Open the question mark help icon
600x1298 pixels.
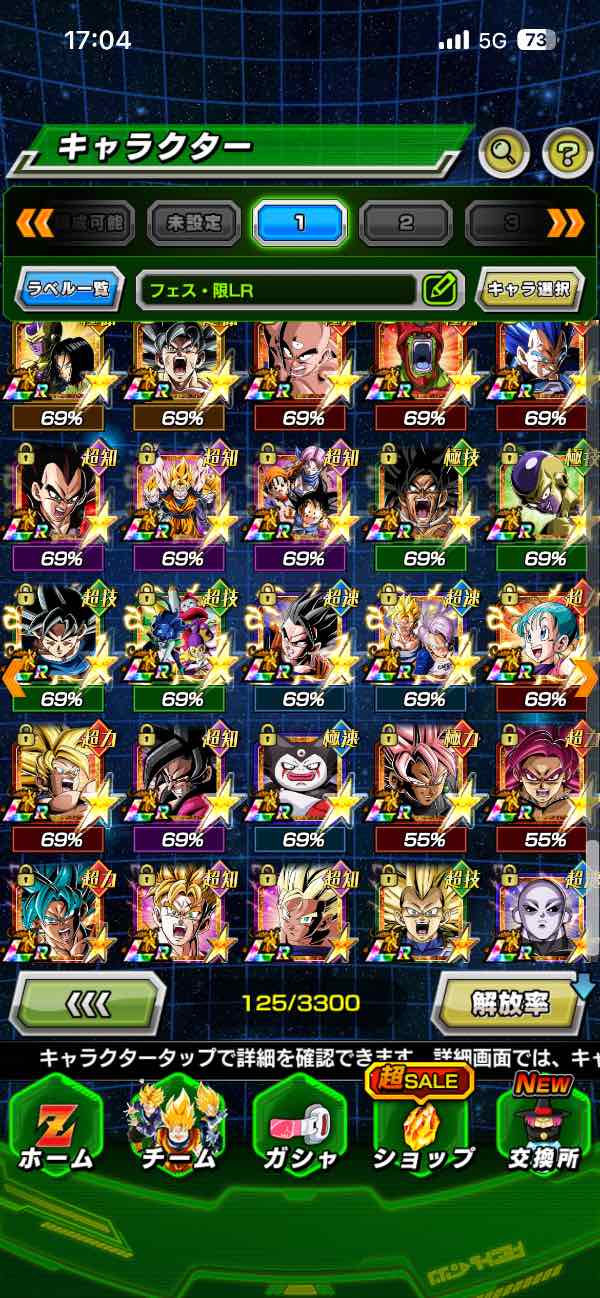[x=567, y=153]
